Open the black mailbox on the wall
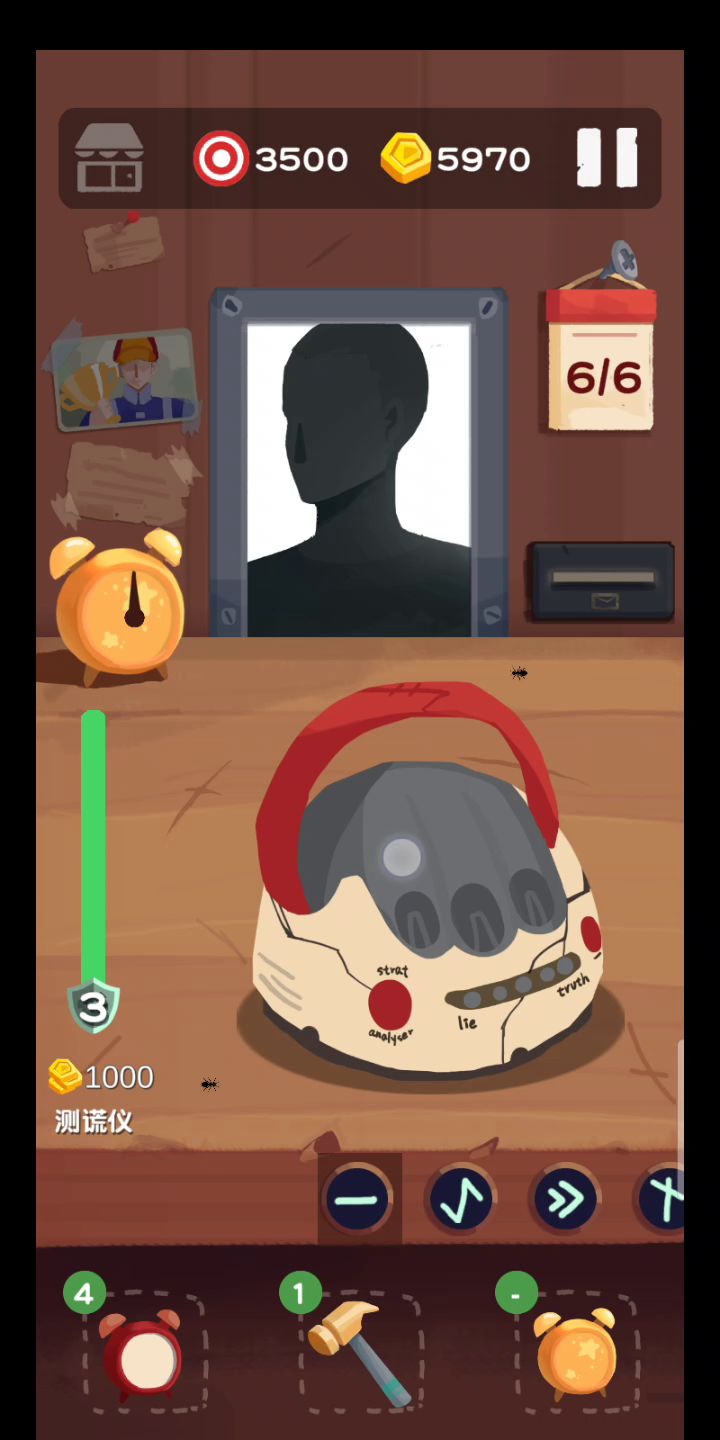Screen dimensions: 720x1440 [601, 582]
